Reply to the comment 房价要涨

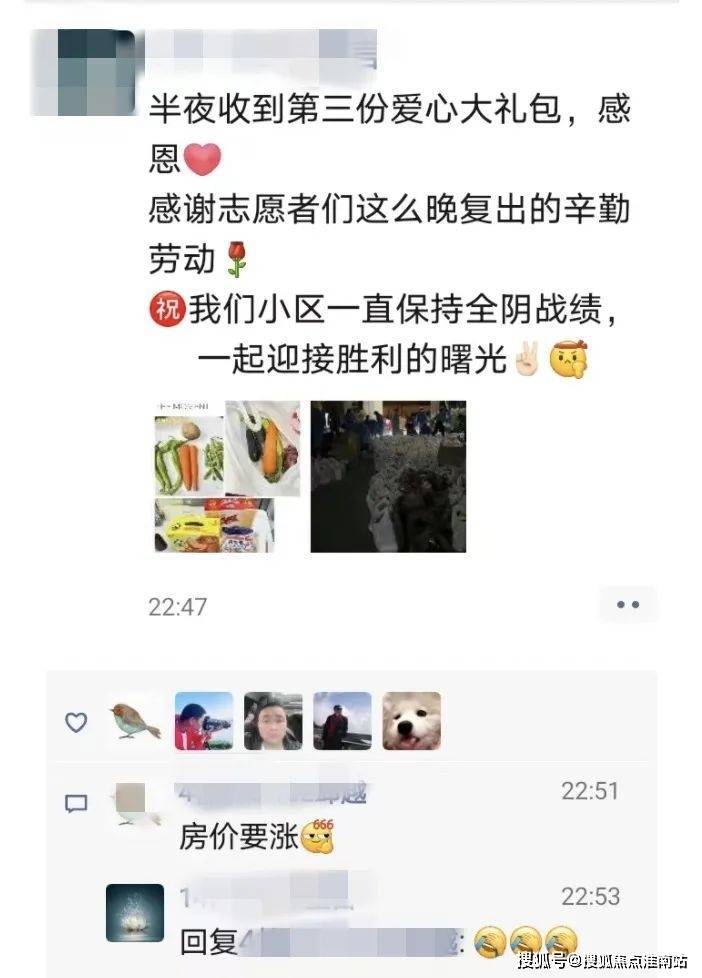[x=240, y=837]
